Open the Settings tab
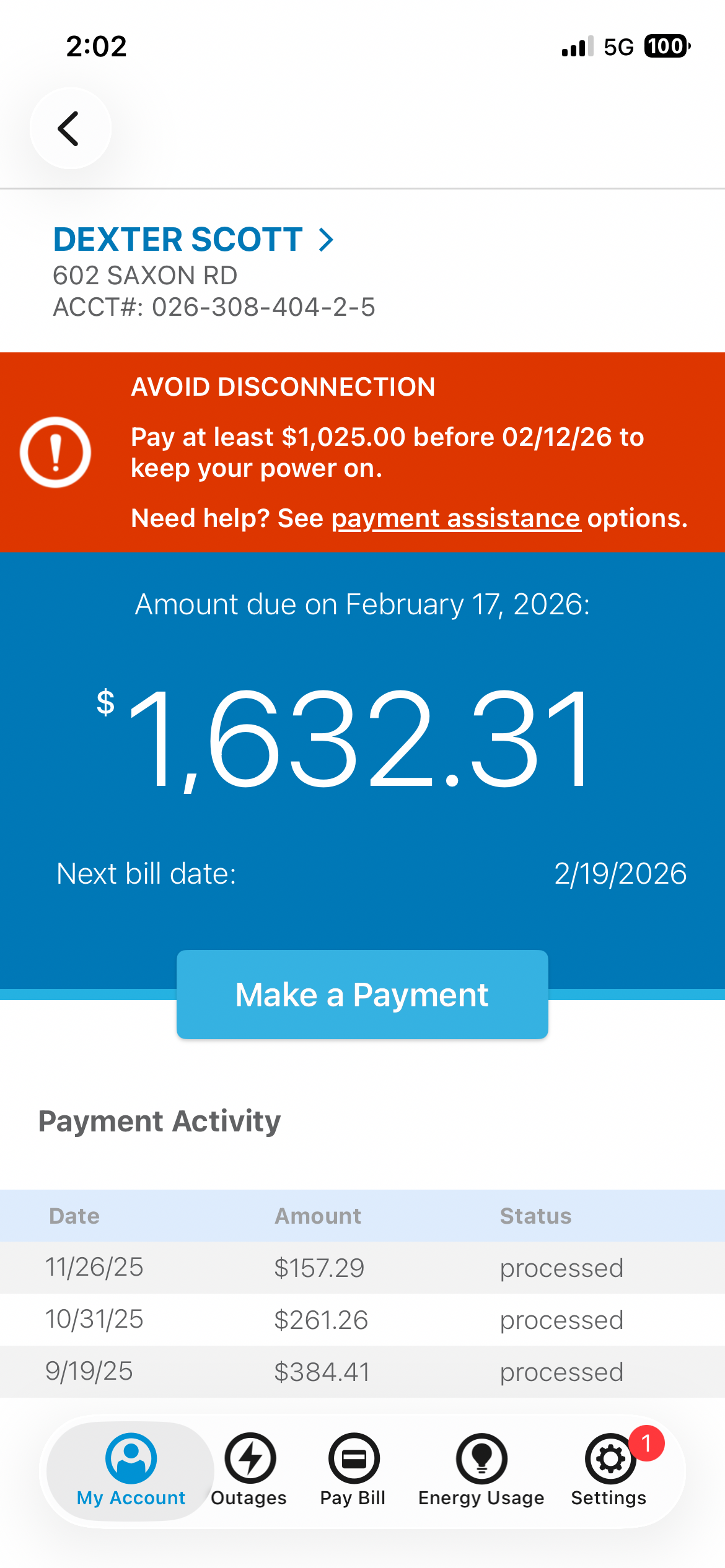 coord(610,1470)
